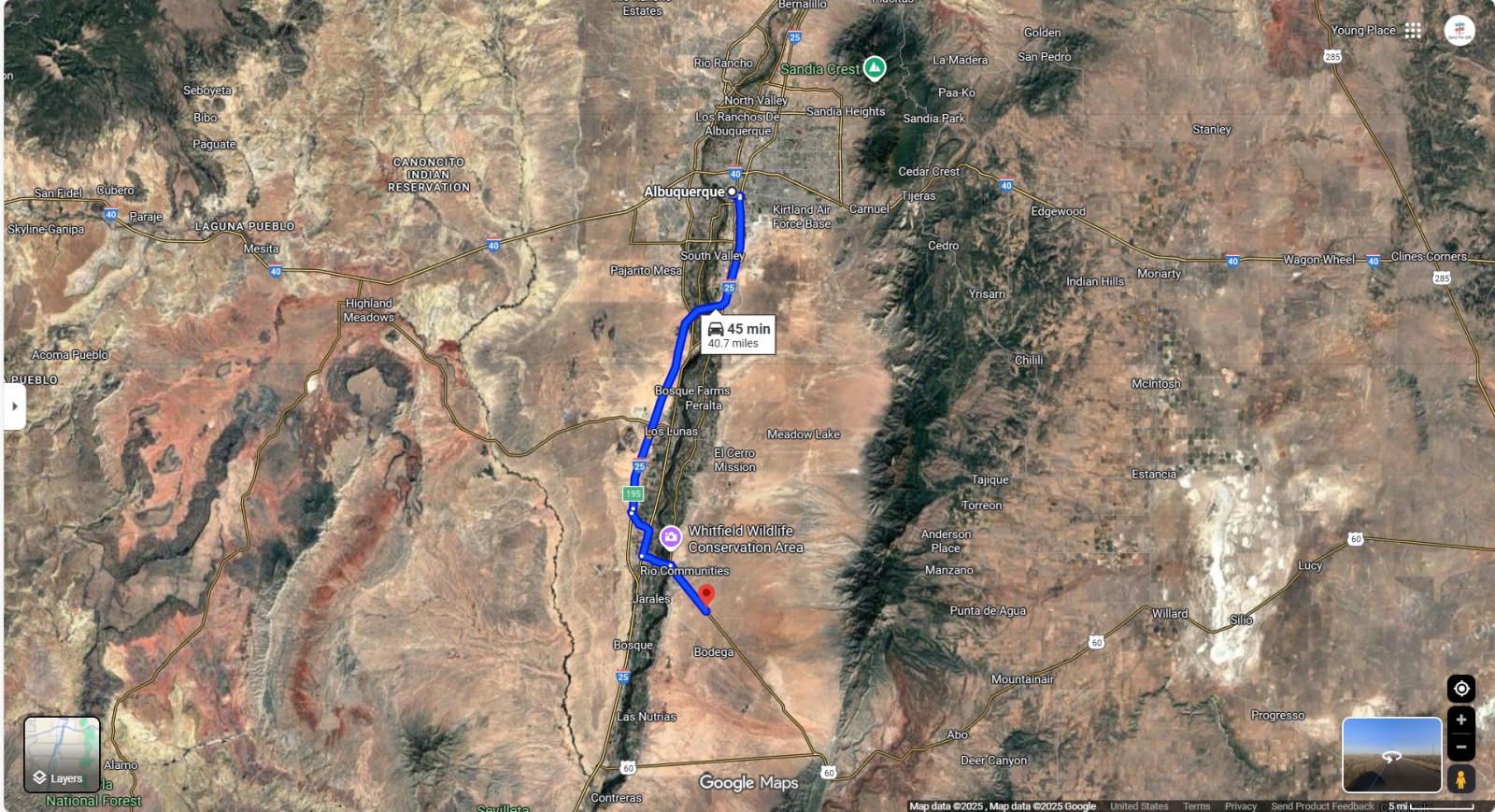The width and height of the screenshot is (1495, 812).
Task: Tap the red destination pin
Action: tap(706, 595)
